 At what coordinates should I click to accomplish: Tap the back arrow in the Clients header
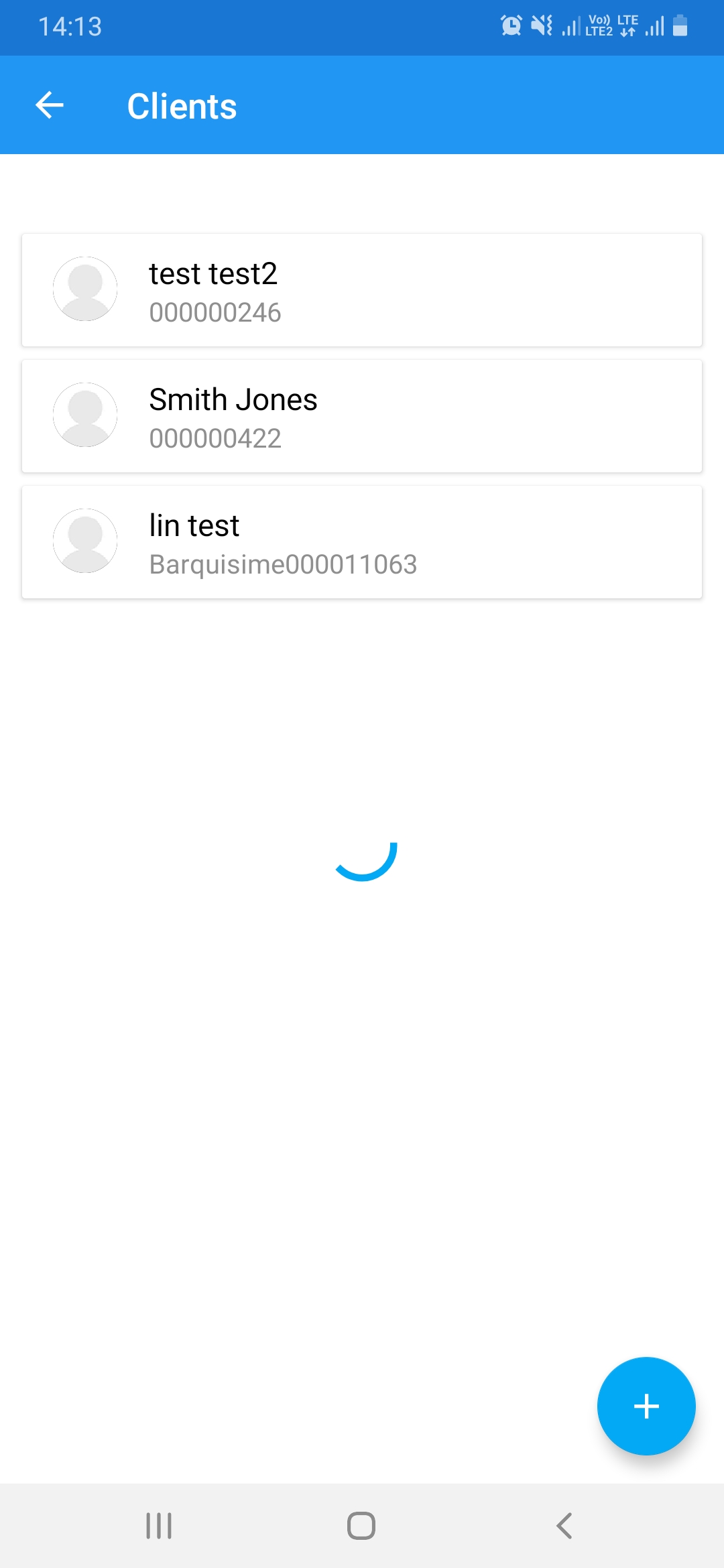pyautogui.click(x=49, y=105)
